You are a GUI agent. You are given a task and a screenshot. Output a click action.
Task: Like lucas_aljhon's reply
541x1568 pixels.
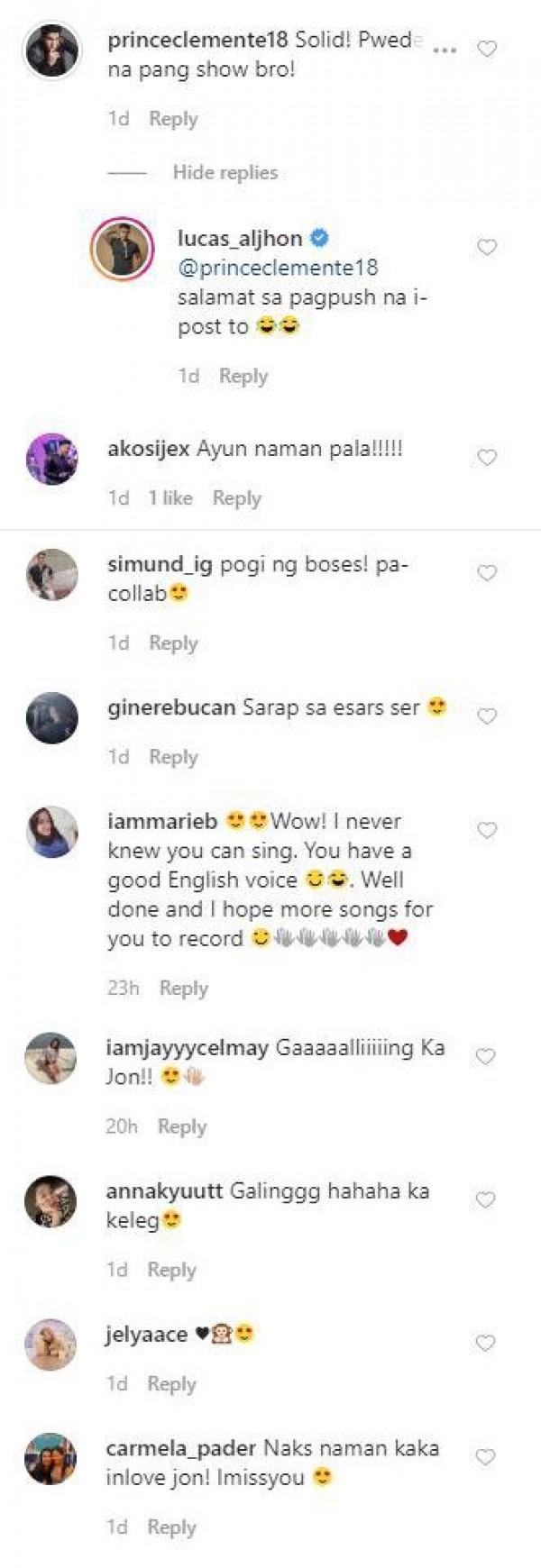point(487,247)
